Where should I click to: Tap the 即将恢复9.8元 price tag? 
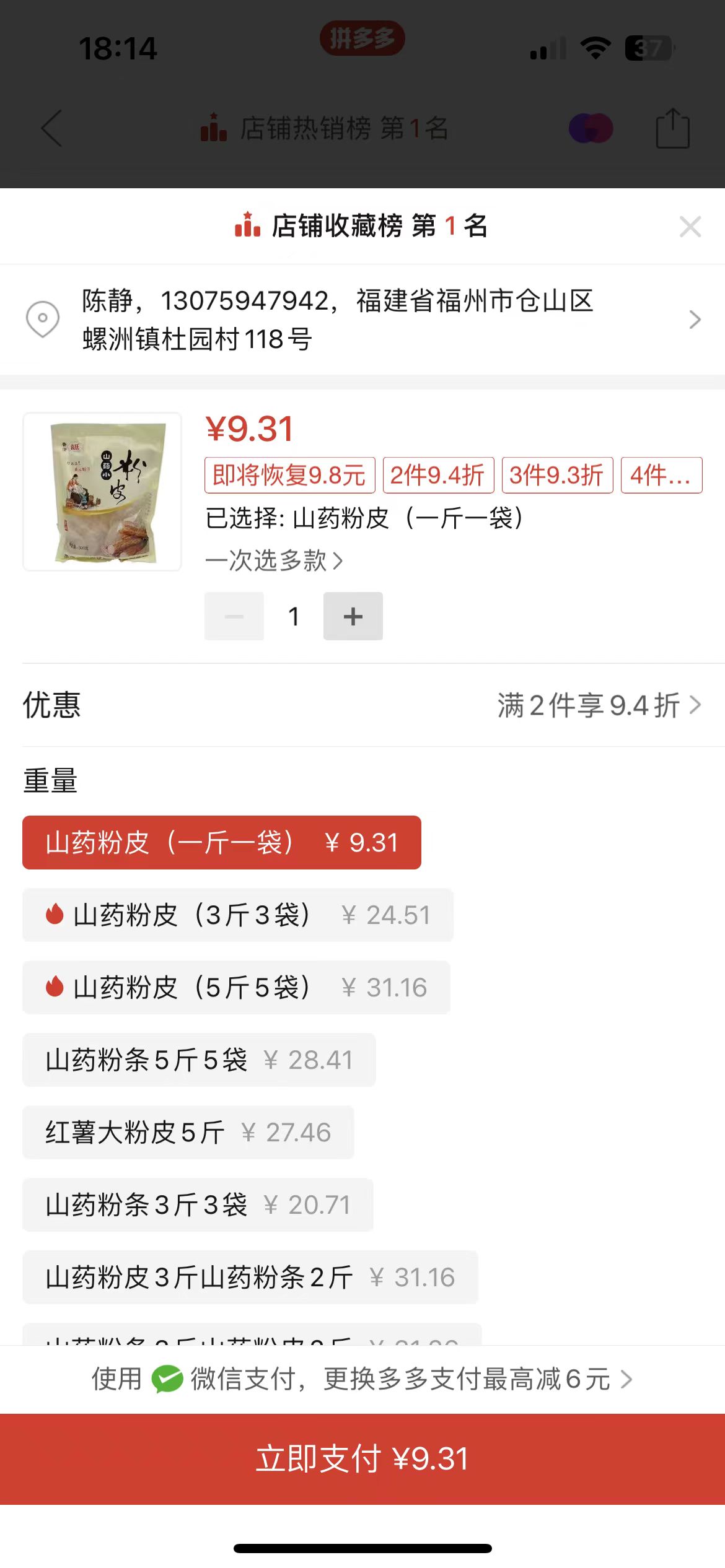point(289,476)
